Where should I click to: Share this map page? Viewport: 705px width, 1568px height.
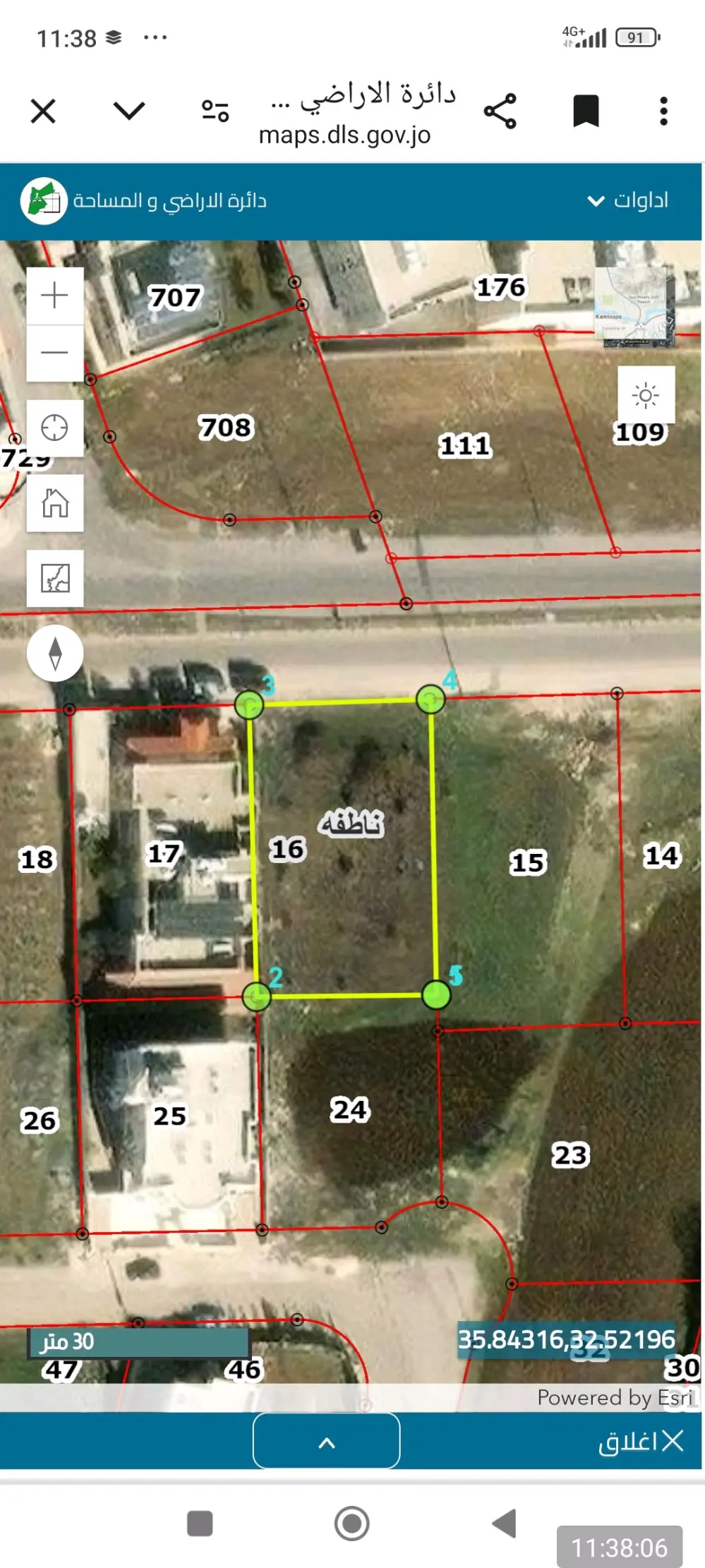click(500, 111)
